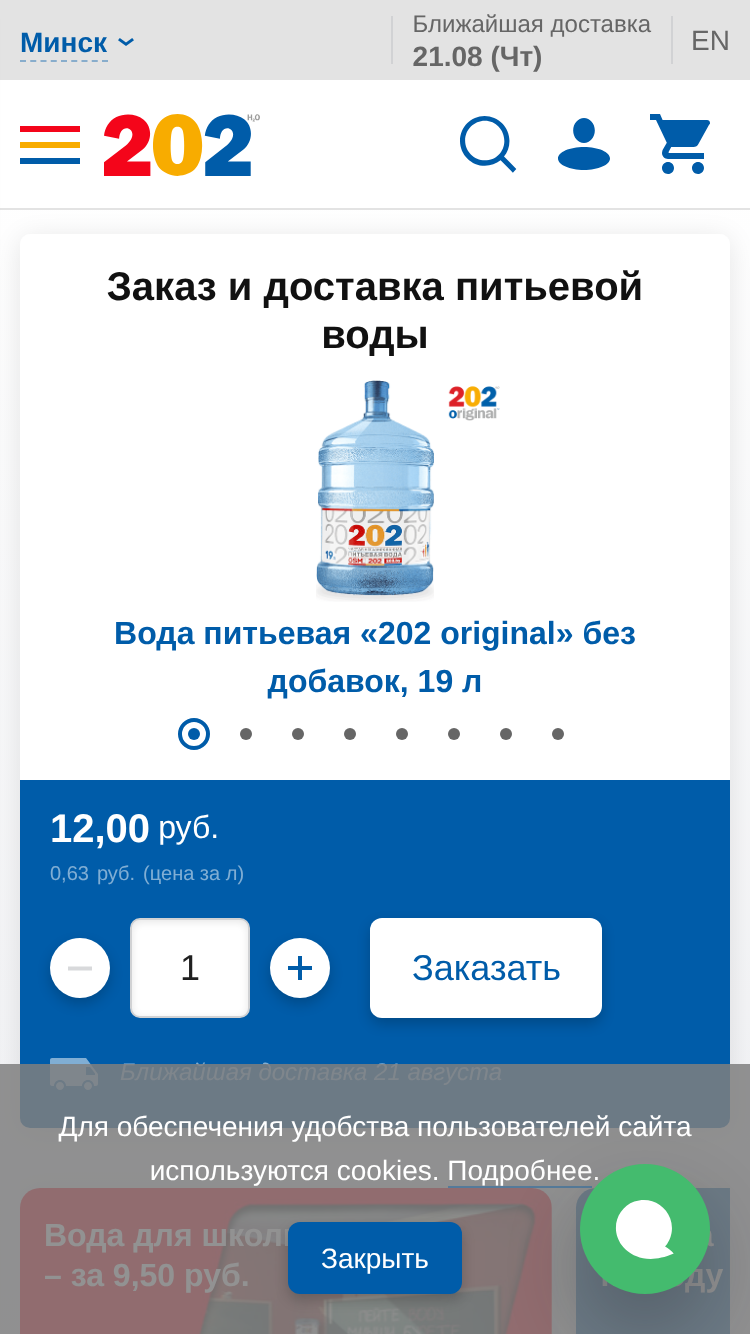Jump to the last carousel dot
750x1334 pixels.
pos(558,734)
